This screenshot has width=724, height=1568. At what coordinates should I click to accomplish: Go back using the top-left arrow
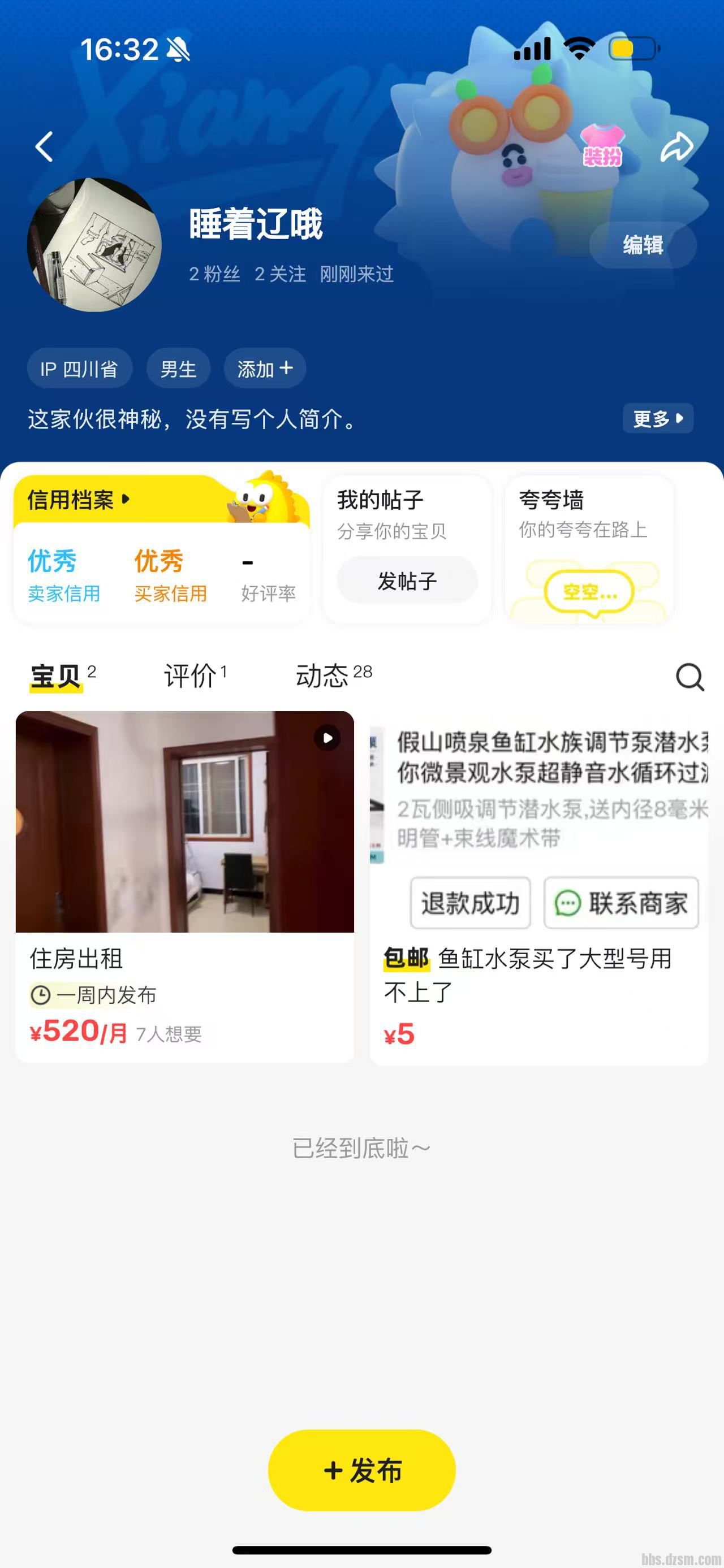click(x=44, y=147)
